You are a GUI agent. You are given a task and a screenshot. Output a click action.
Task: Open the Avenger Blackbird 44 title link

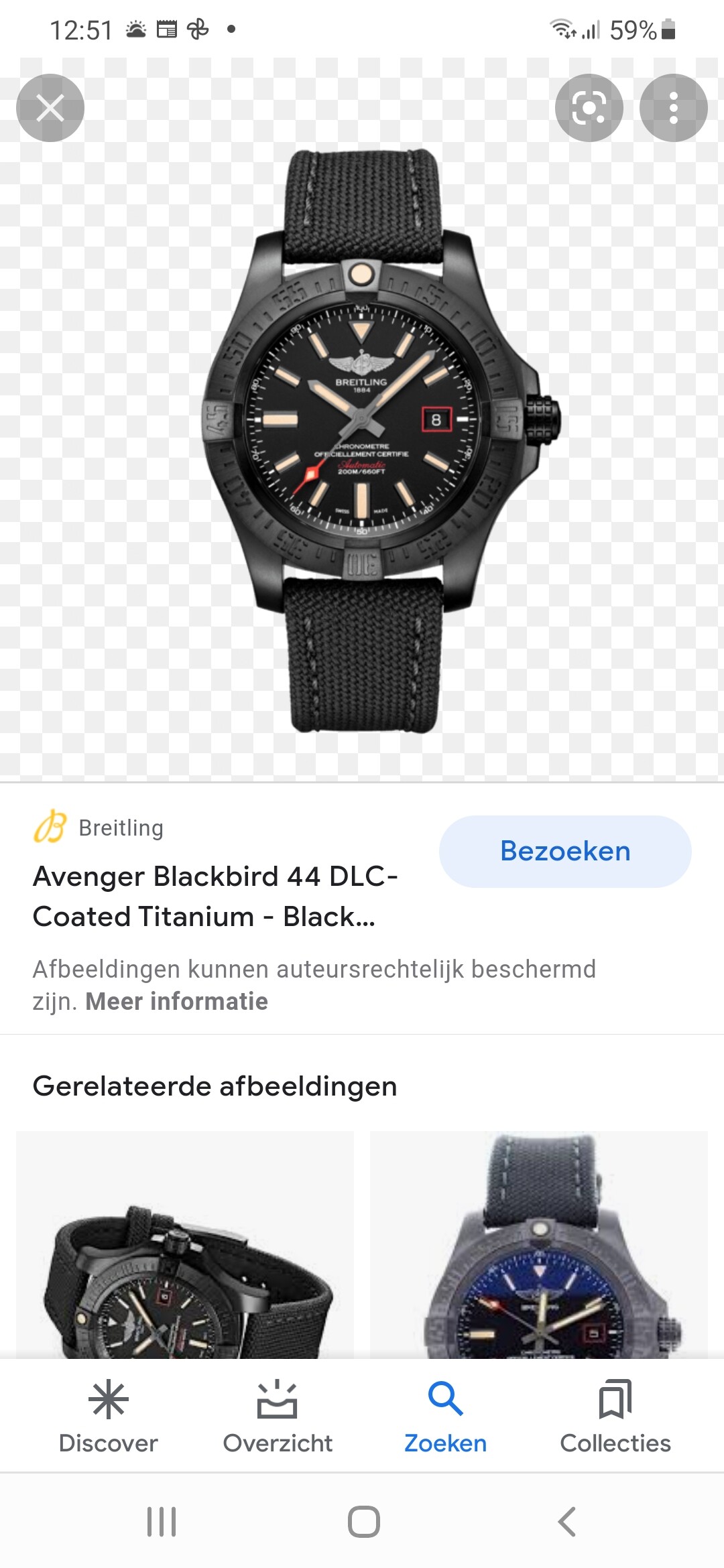point(215,897)
